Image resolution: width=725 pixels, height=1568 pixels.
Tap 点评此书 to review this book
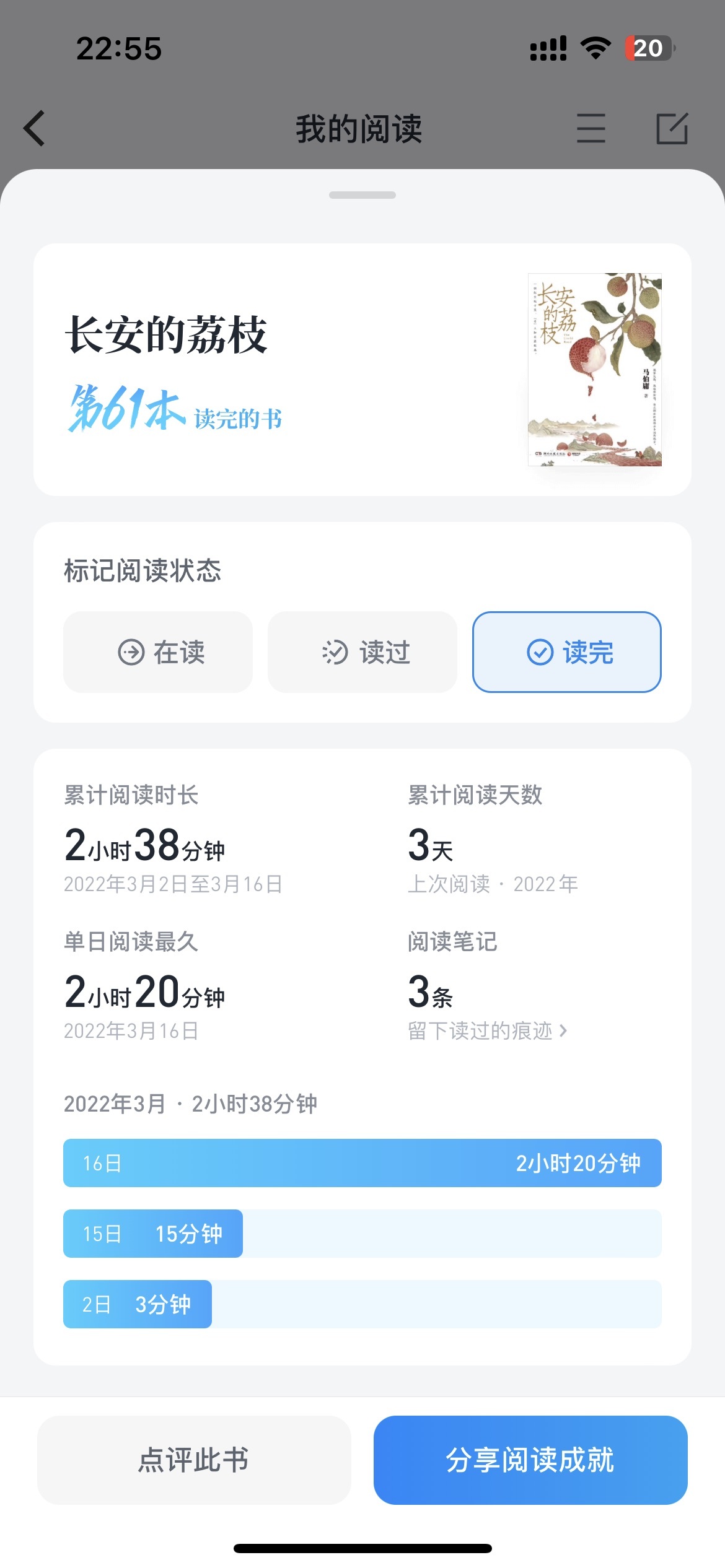coord(194,1460)
